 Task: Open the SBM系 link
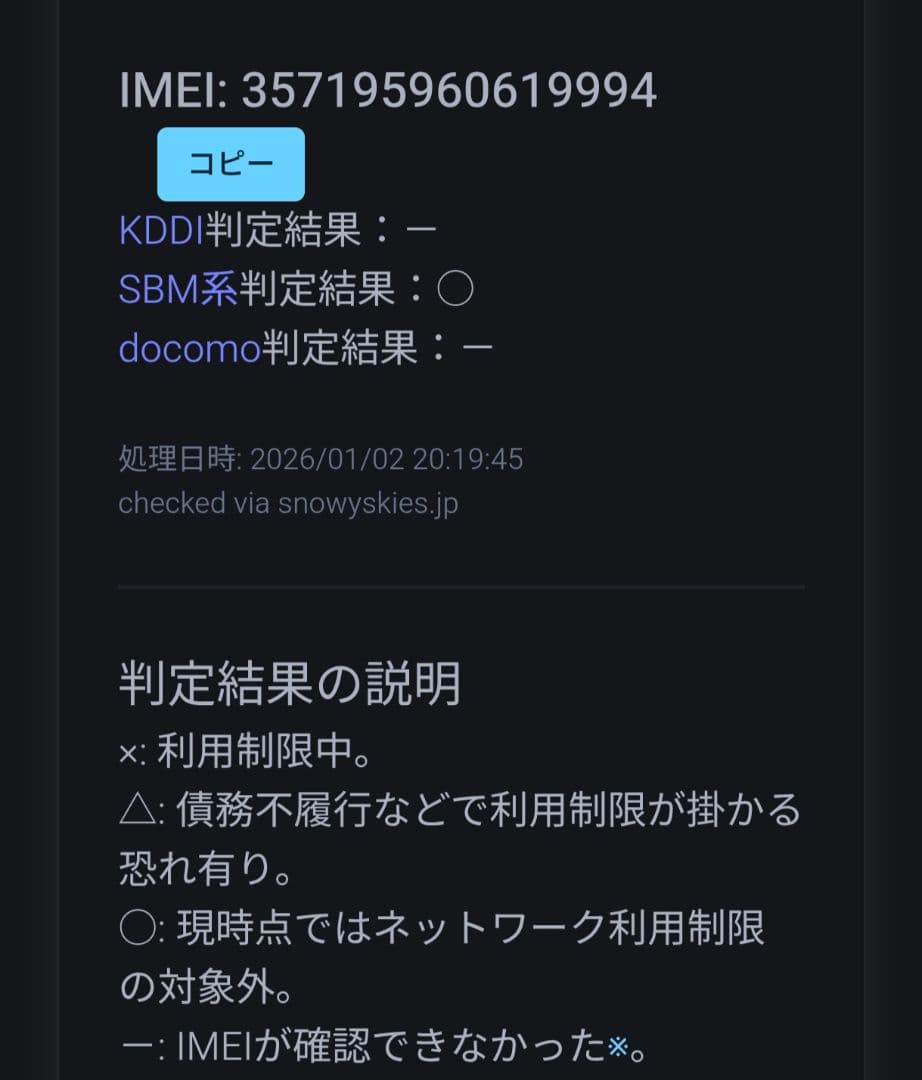pos(177,290)
